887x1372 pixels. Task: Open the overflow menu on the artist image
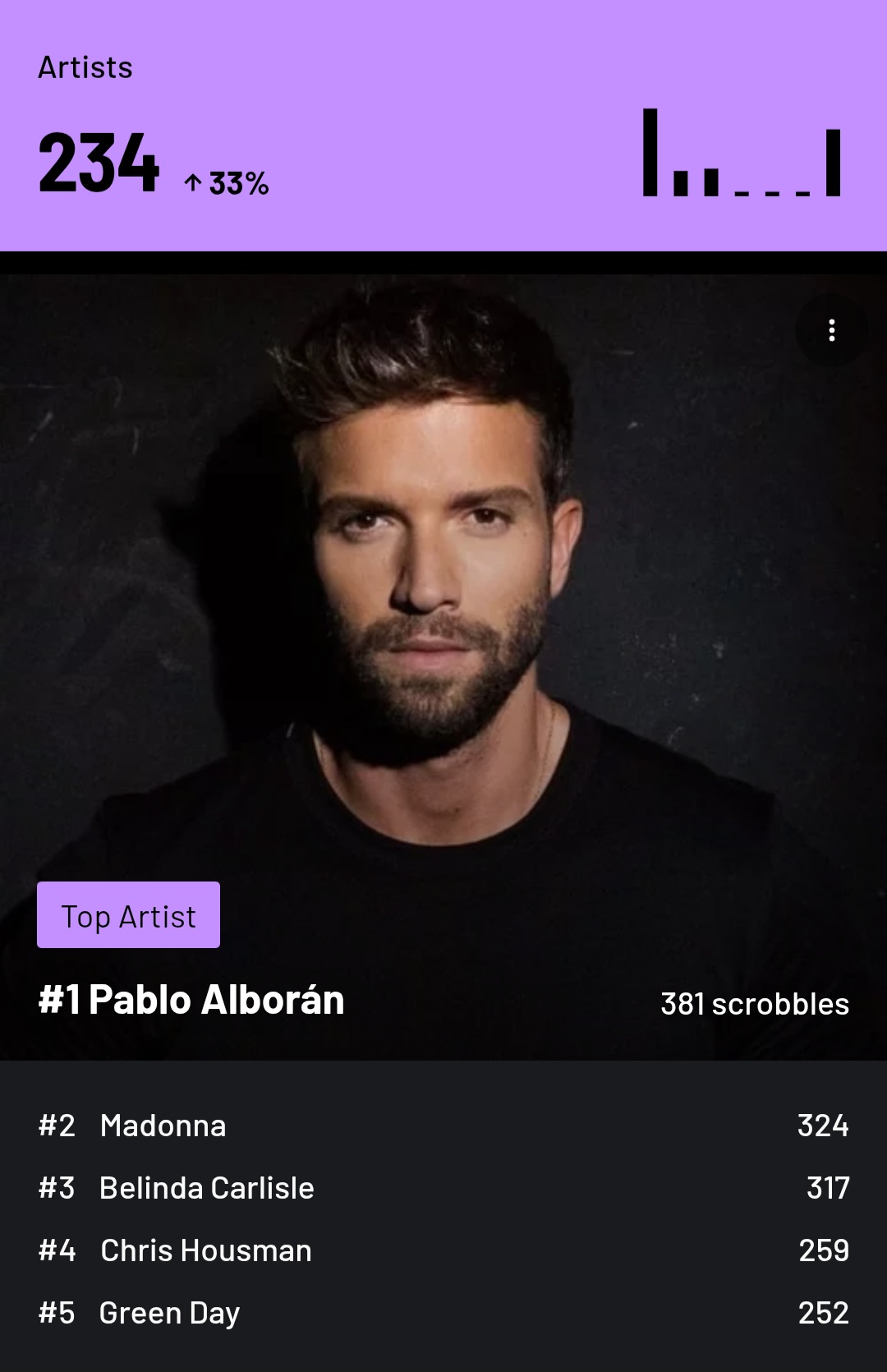831,330
